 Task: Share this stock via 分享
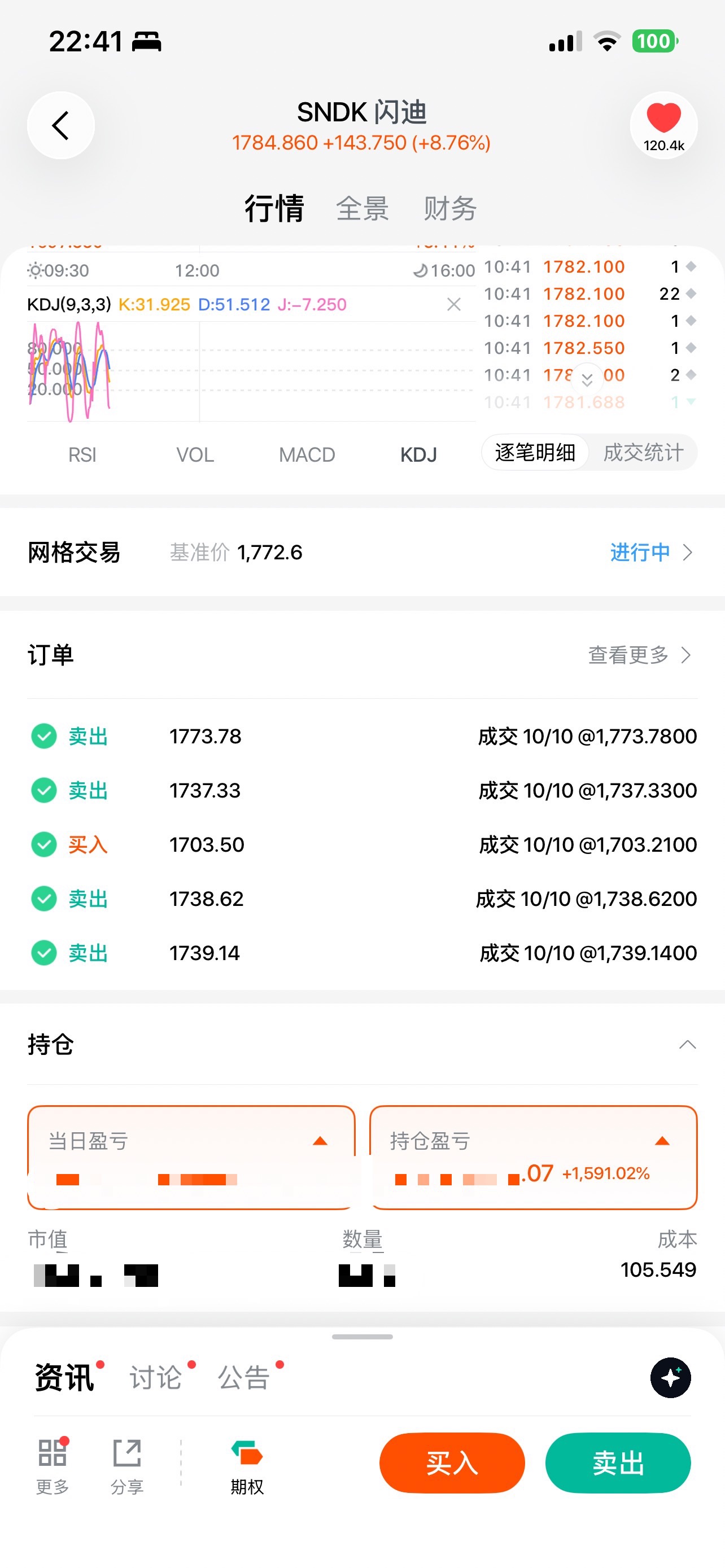[126, 1466]
